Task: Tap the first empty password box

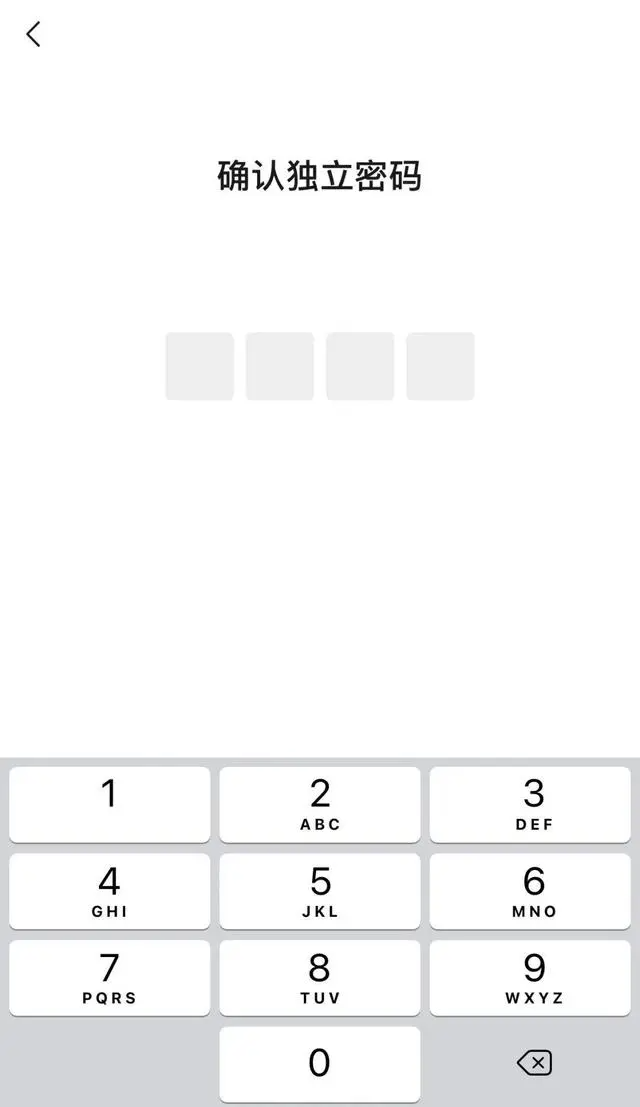Action: click(200, 367)
